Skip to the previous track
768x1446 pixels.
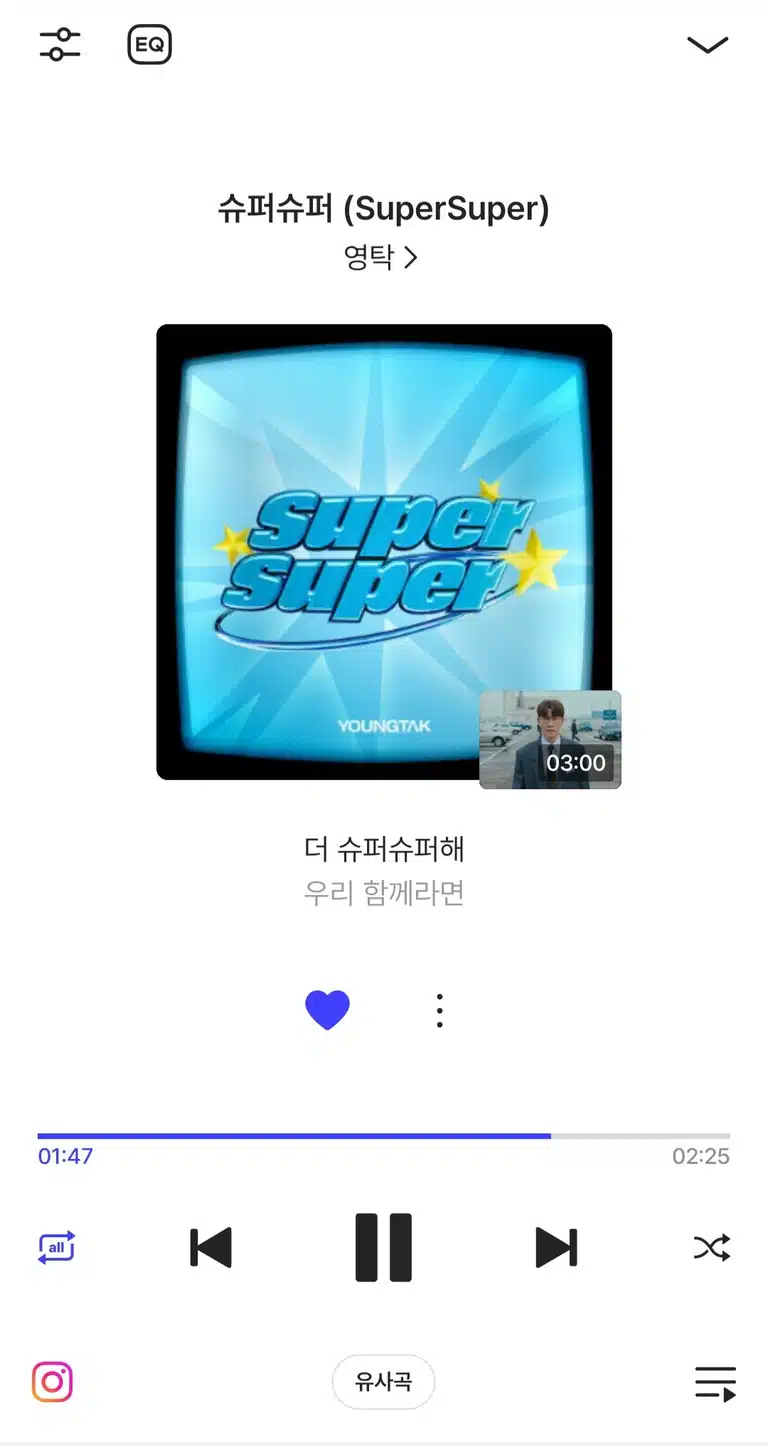(211, 1247)
